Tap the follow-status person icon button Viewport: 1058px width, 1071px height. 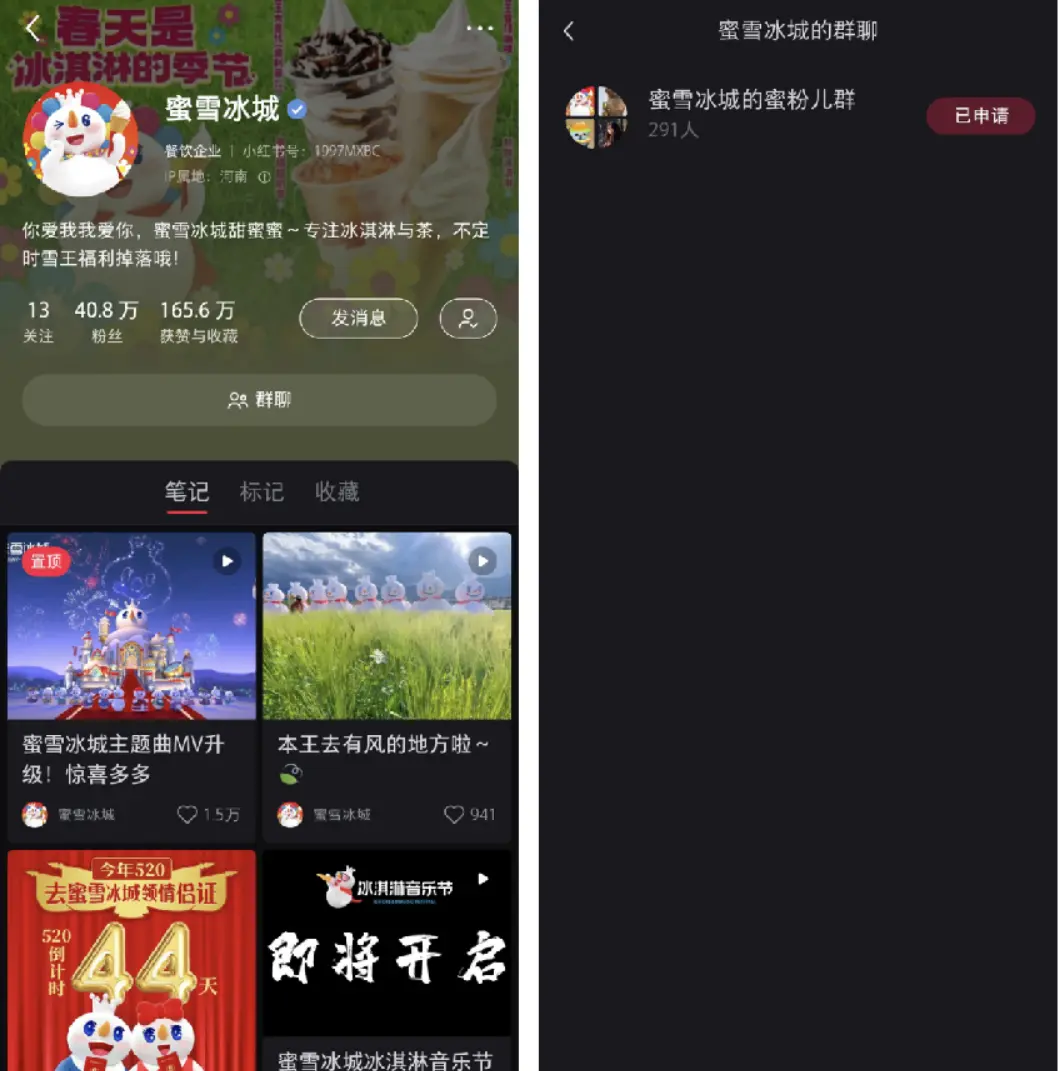468,318
